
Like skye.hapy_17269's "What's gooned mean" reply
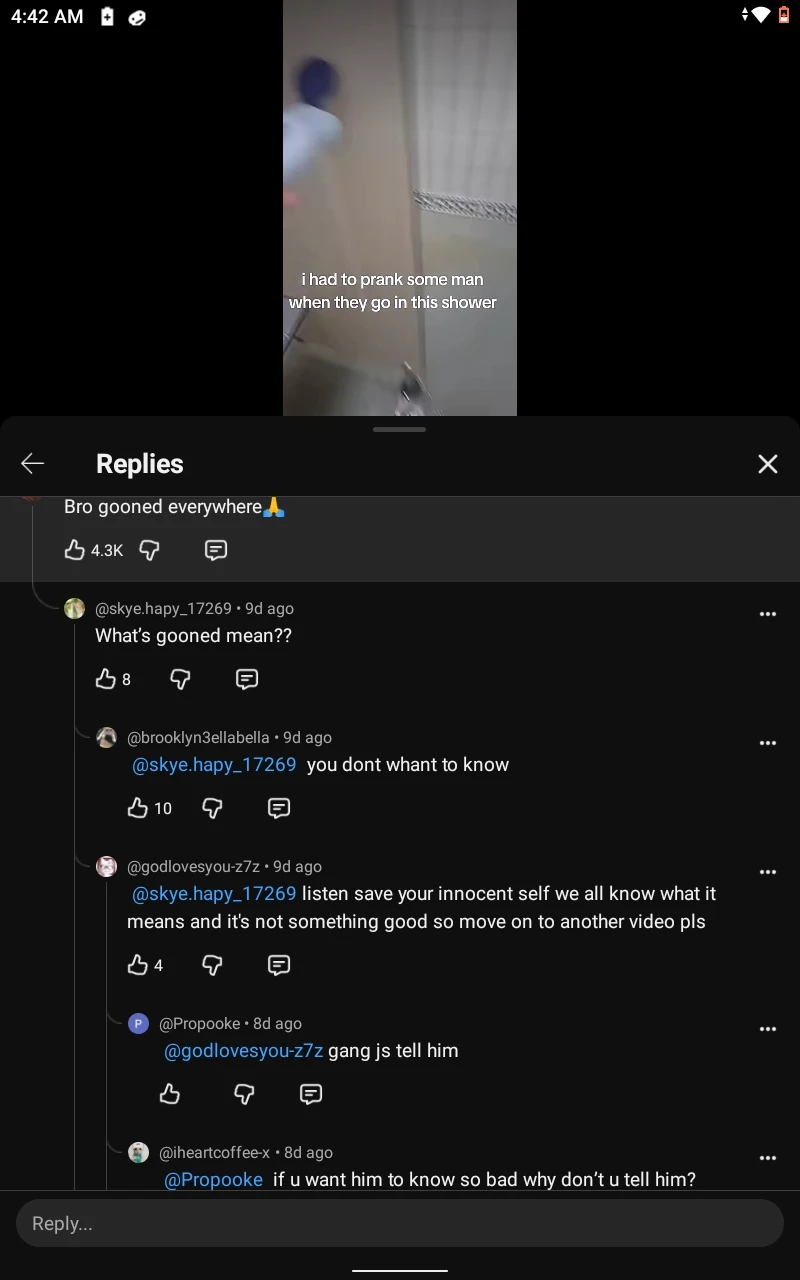point(106,679)
